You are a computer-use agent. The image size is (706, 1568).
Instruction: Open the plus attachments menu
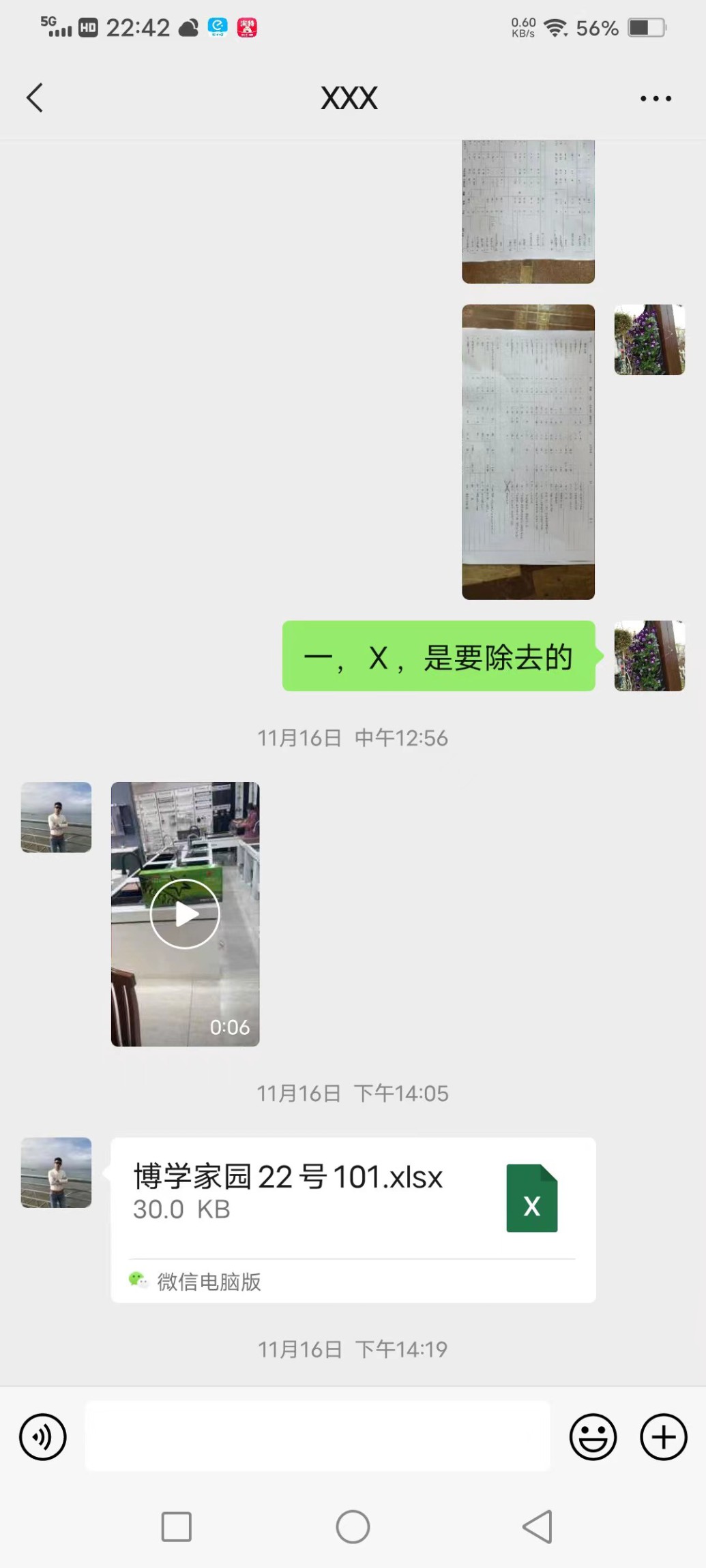(x=663, y=1436)
